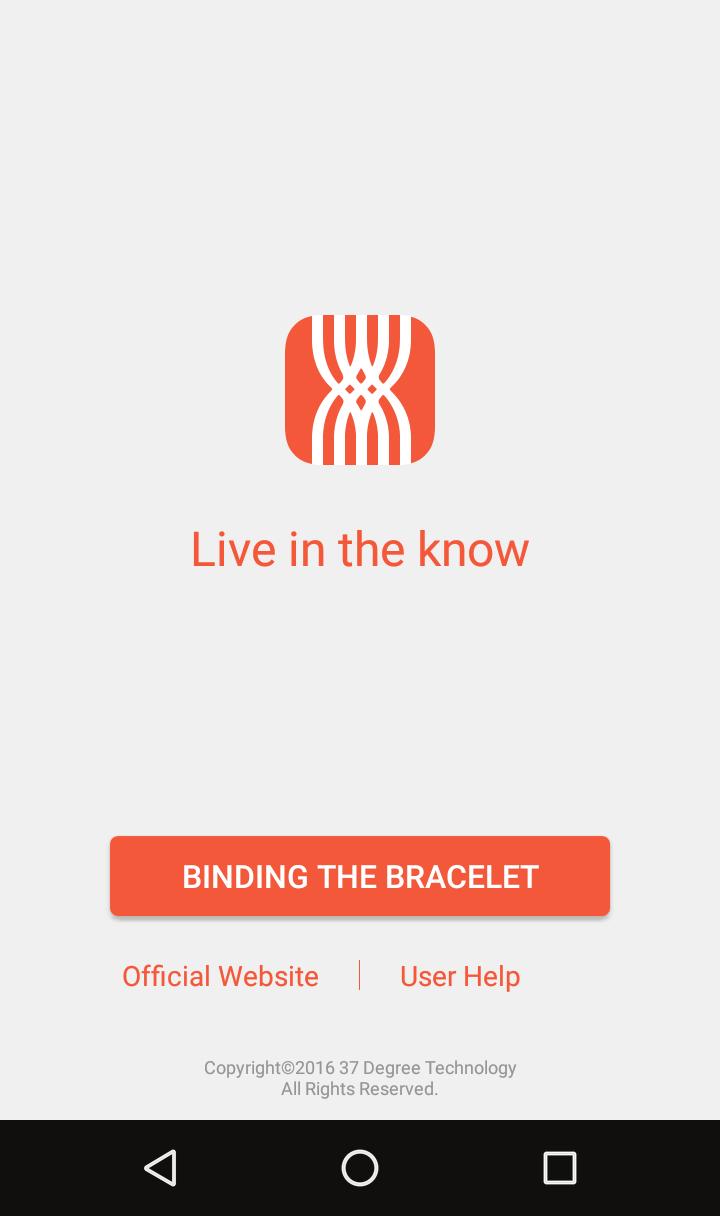
Task: Tap Binding the Bracelet button
Action: pos(360,876)
